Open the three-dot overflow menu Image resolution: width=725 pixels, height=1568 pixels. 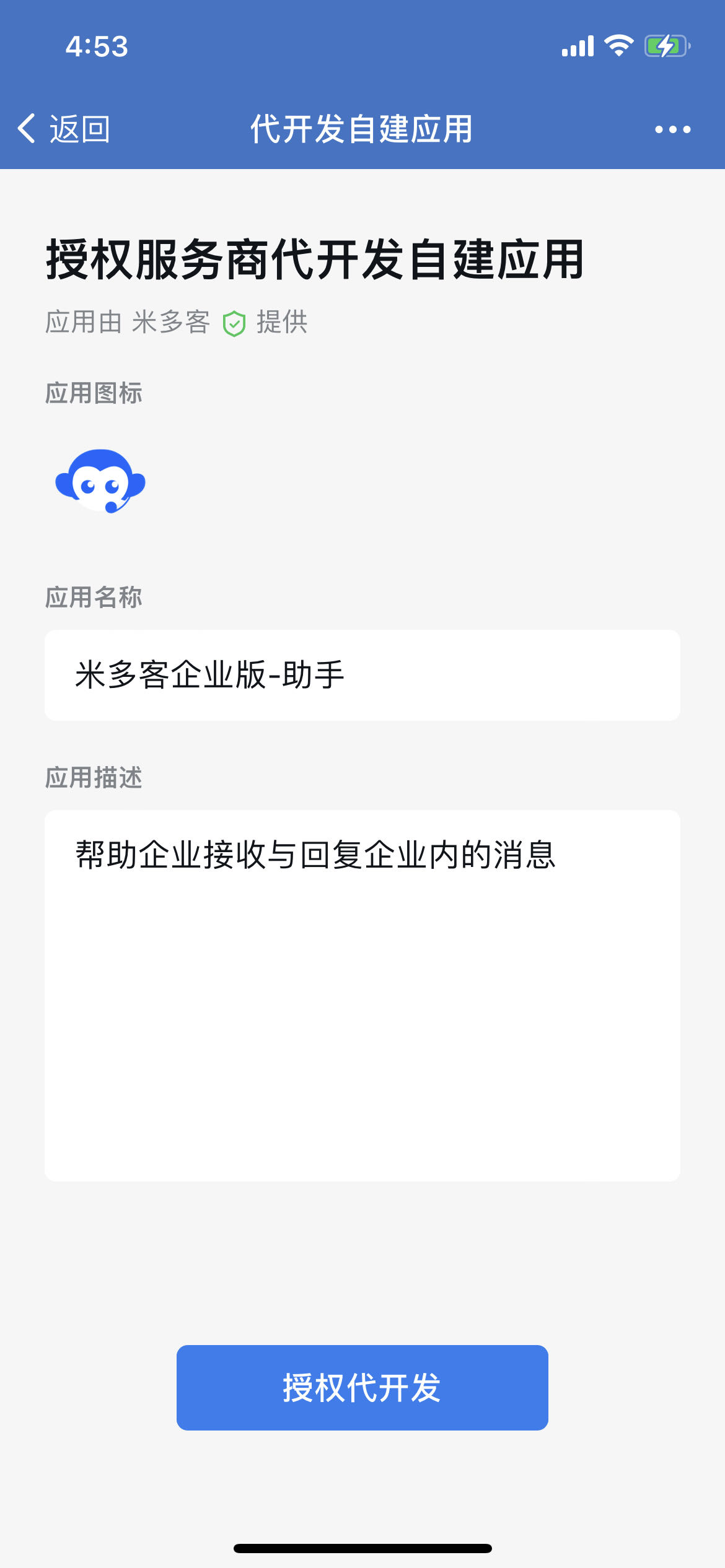pyautogui.click(x=672, y=129)
